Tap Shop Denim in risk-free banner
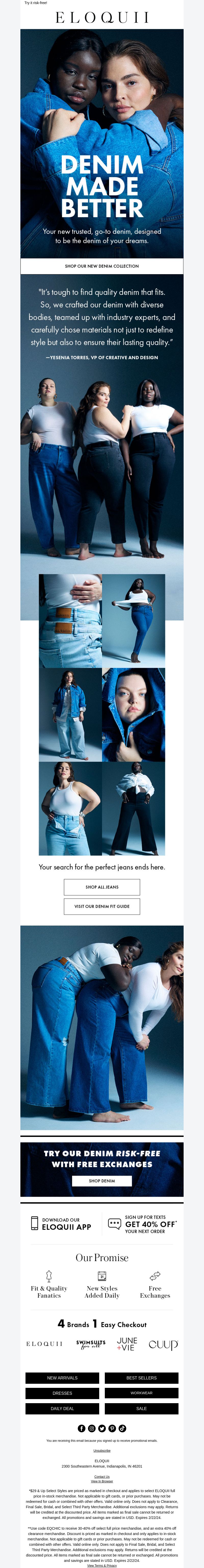Viewport: 204px width, 1568px height. tap(102, 1181)
